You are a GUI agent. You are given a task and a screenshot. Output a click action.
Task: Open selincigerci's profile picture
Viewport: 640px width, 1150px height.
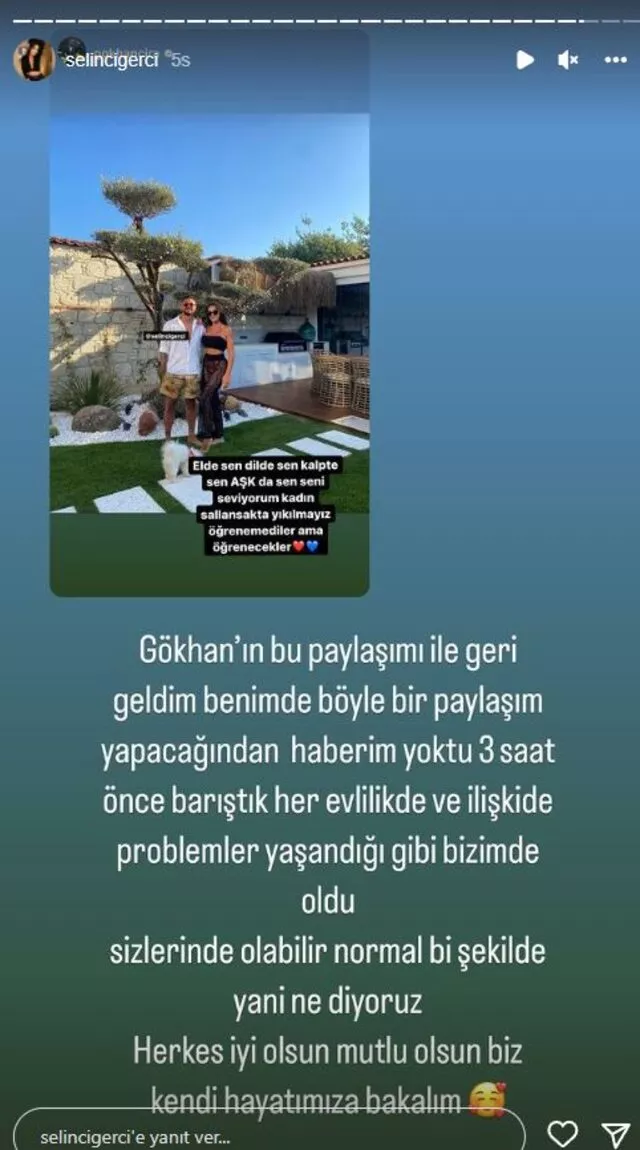pyautogui.click(x=33, y=60)
